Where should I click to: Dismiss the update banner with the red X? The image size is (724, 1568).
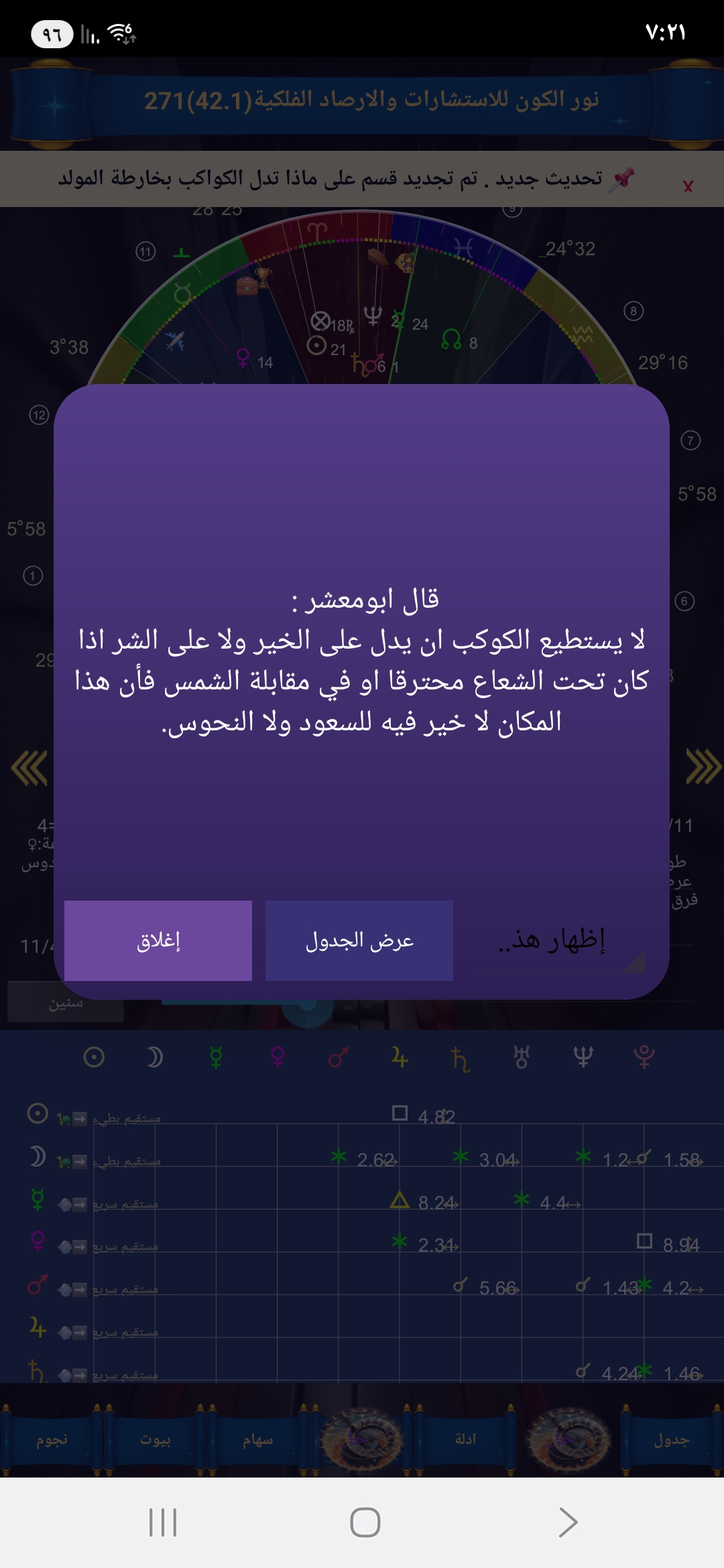(x=688, y=186)
